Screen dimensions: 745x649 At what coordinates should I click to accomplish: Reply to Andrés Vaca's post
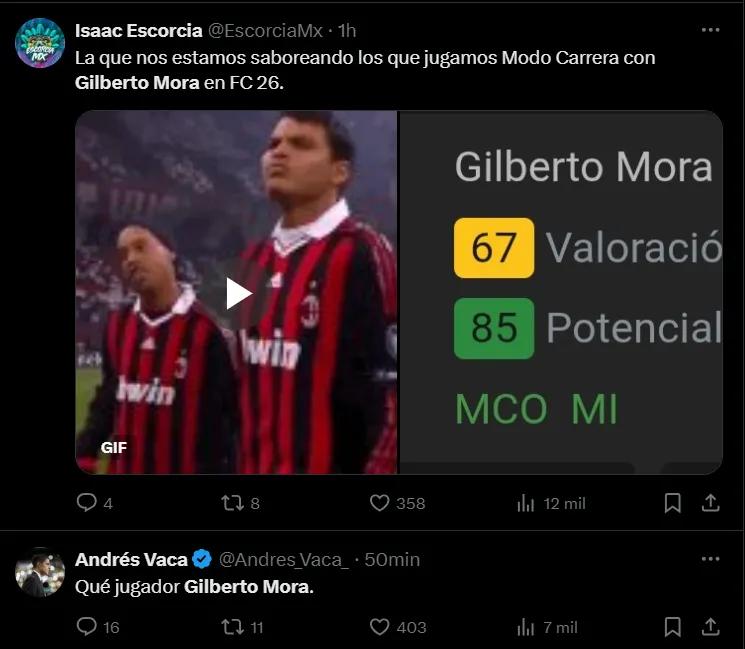[x=87, y=627]
